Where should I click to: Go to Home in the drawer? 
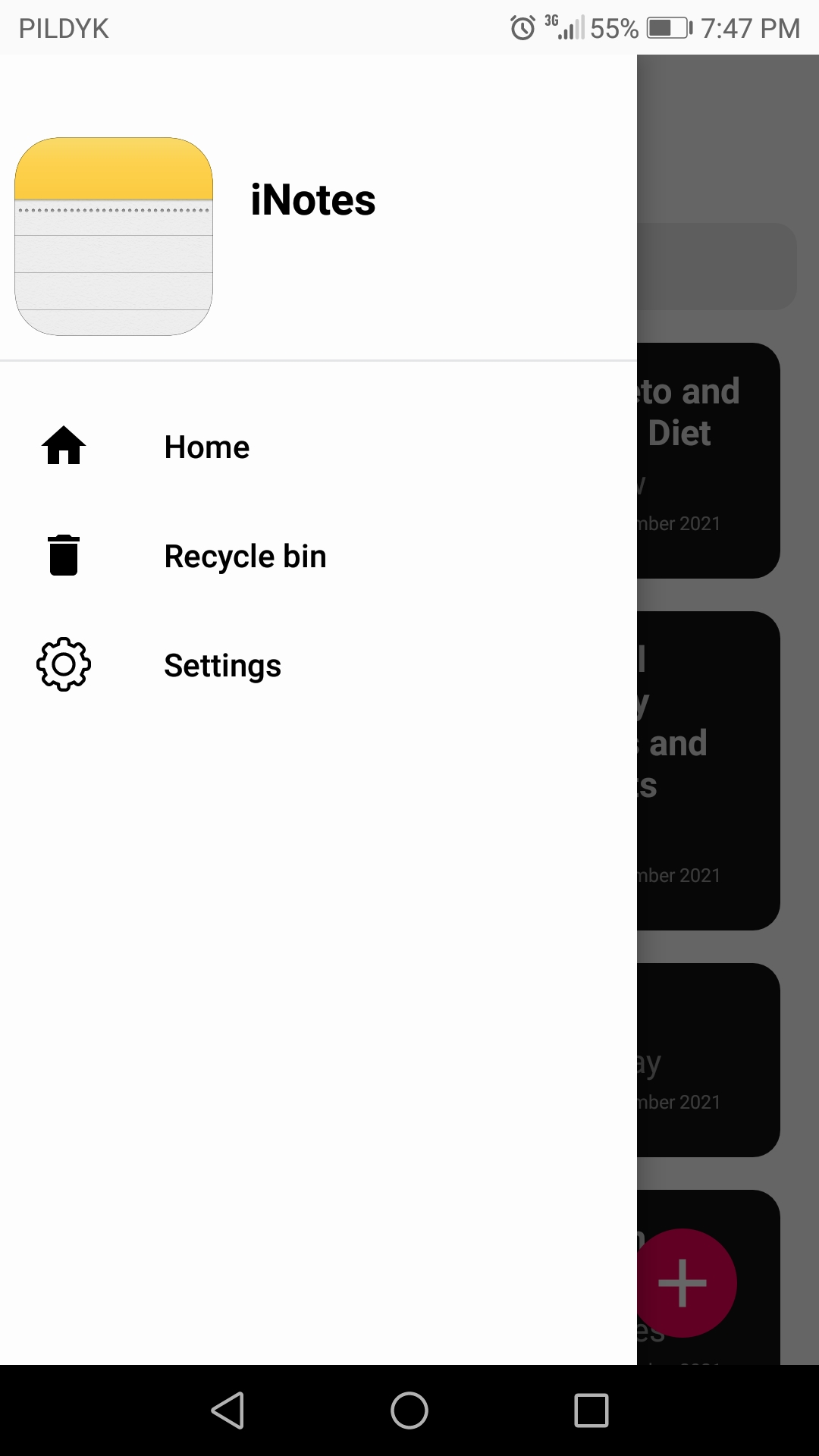click(x=318, y=447)
